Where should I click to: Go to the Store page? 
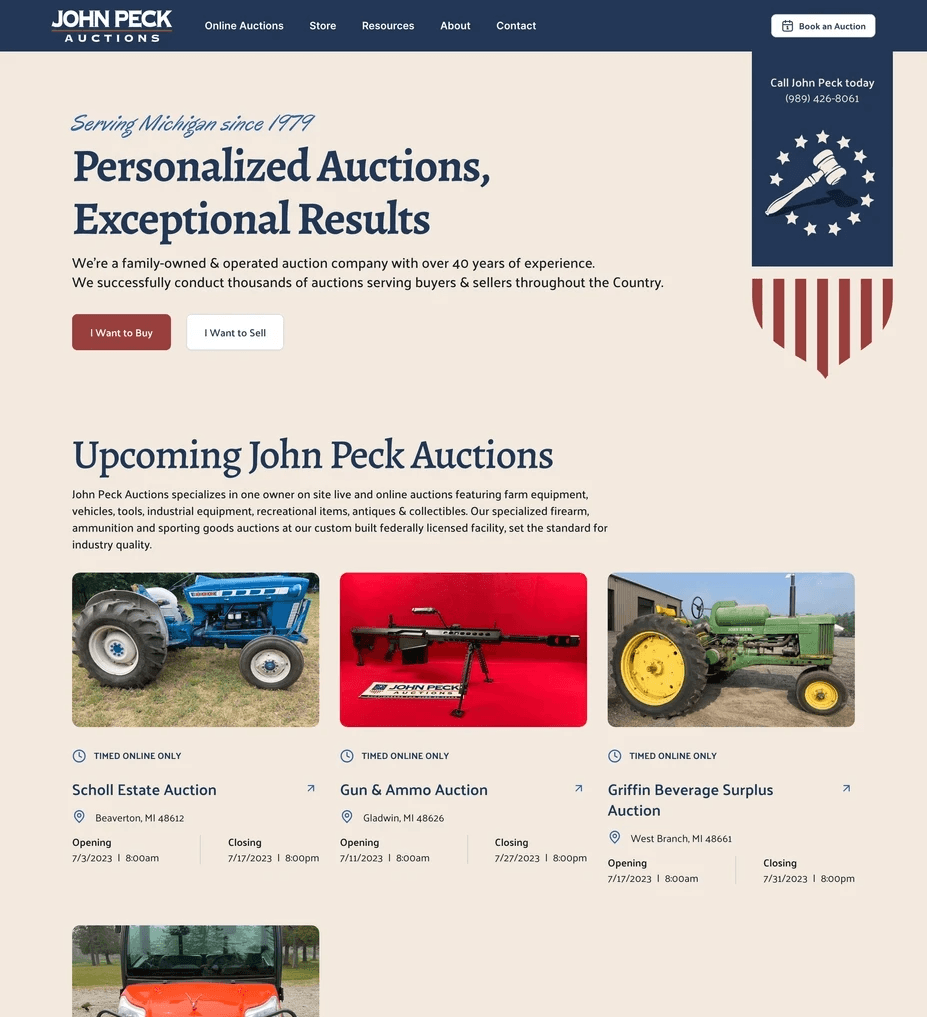click(x=322, y=26)
